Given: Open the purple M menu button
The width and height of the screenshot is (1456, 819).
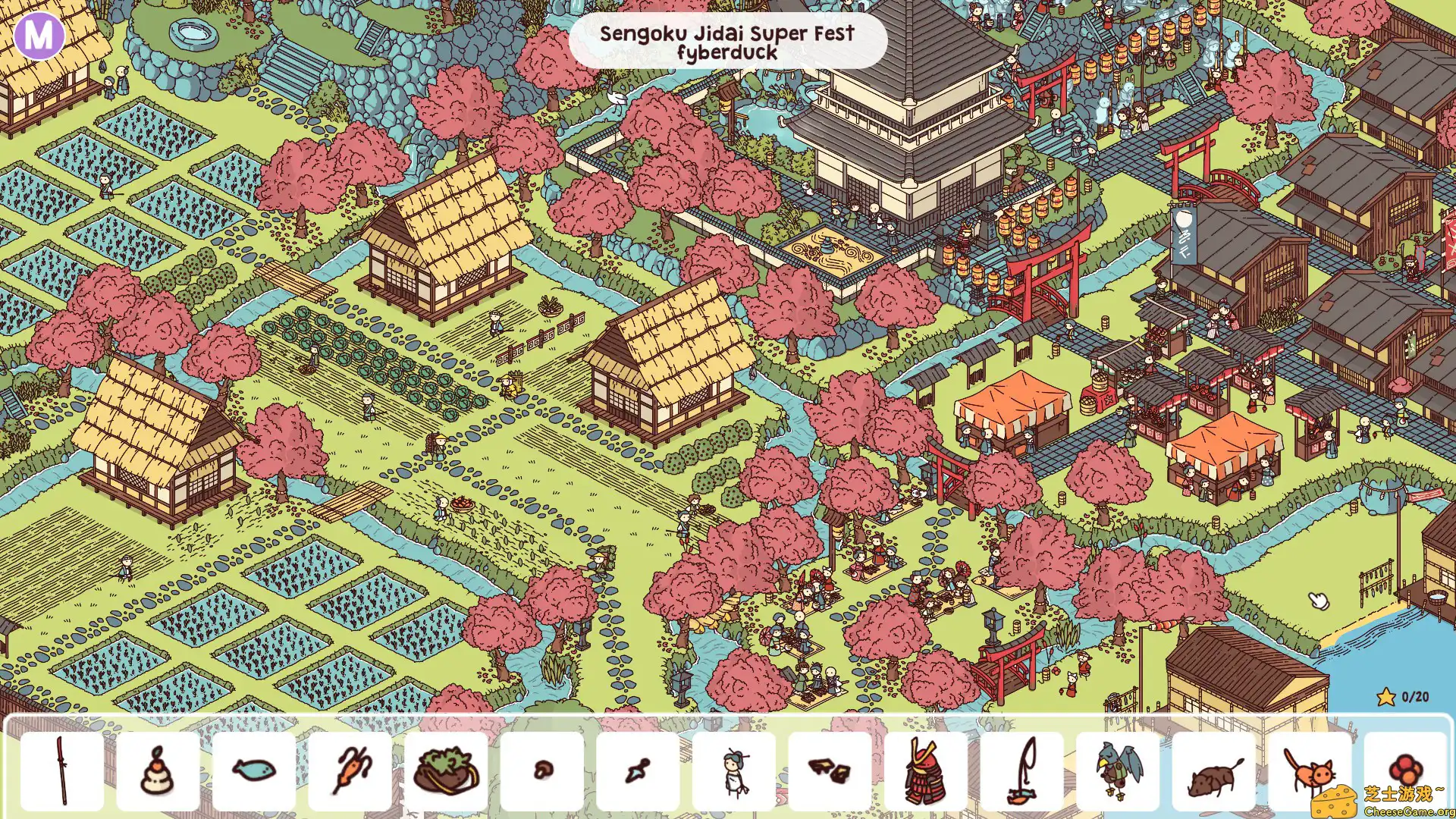Looking at the screenshot, I should (39, 34).
